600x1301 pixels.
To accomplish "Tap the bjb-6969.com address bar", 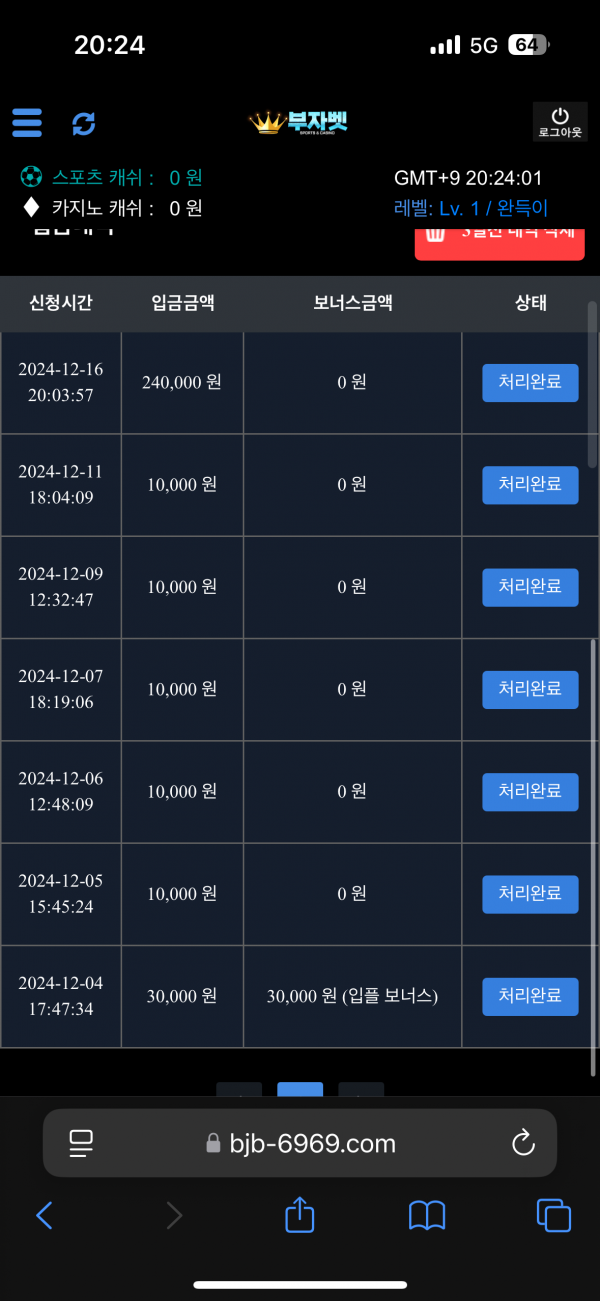I will (300, 1143).
